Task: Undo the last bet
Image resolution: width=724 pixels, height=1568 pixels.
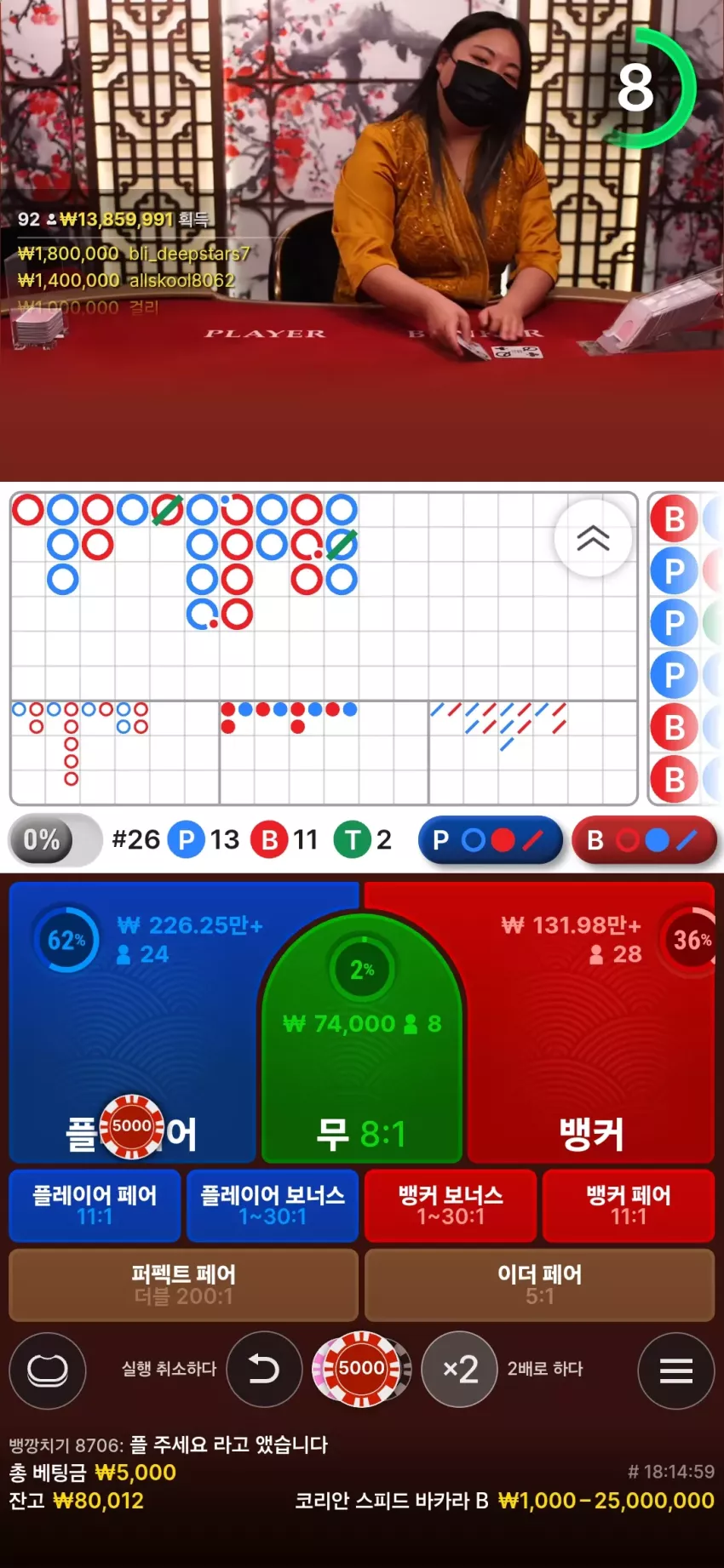Action: pos(264,1369)
